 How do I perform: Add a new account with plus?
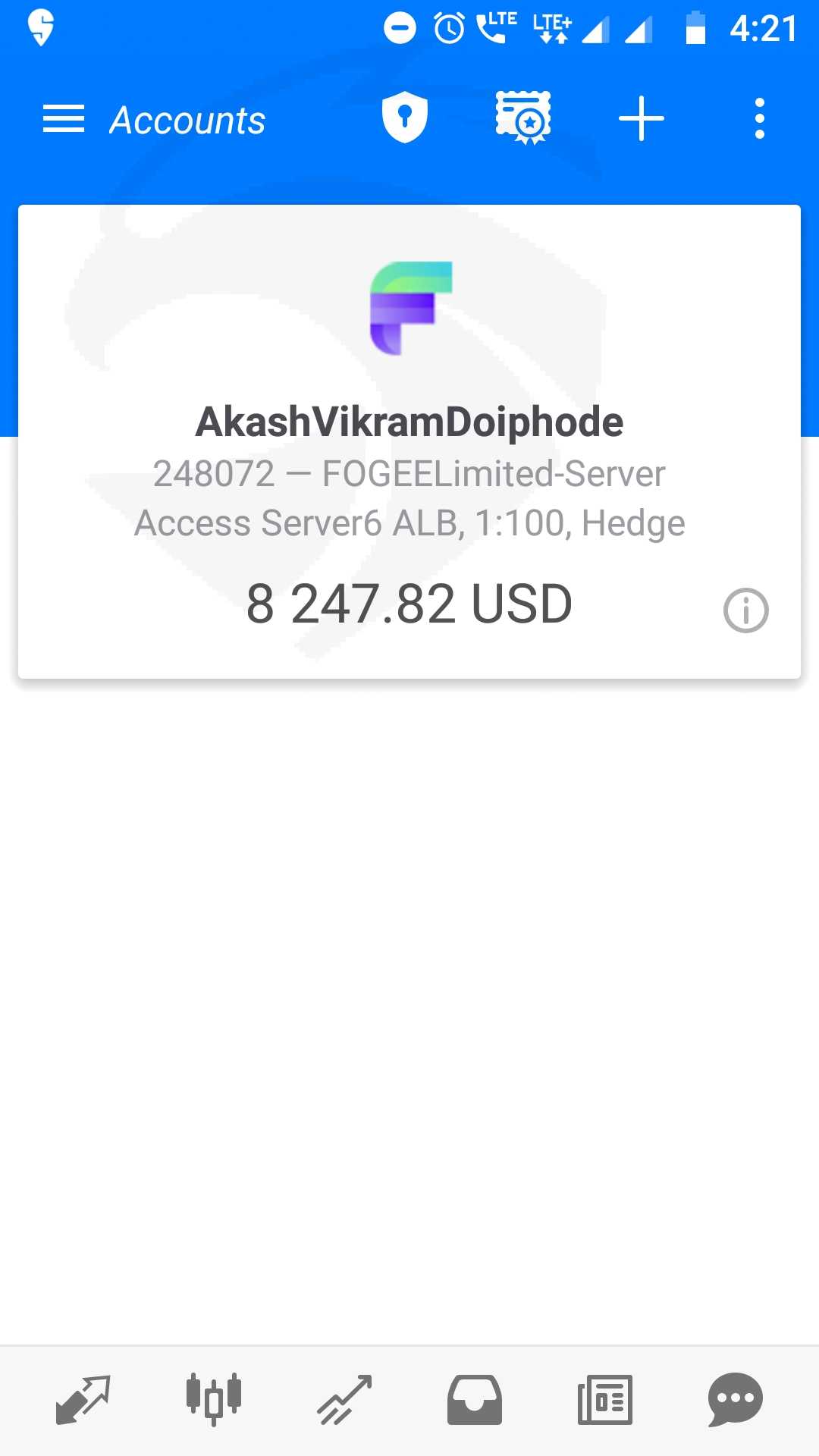pos(642,118)
